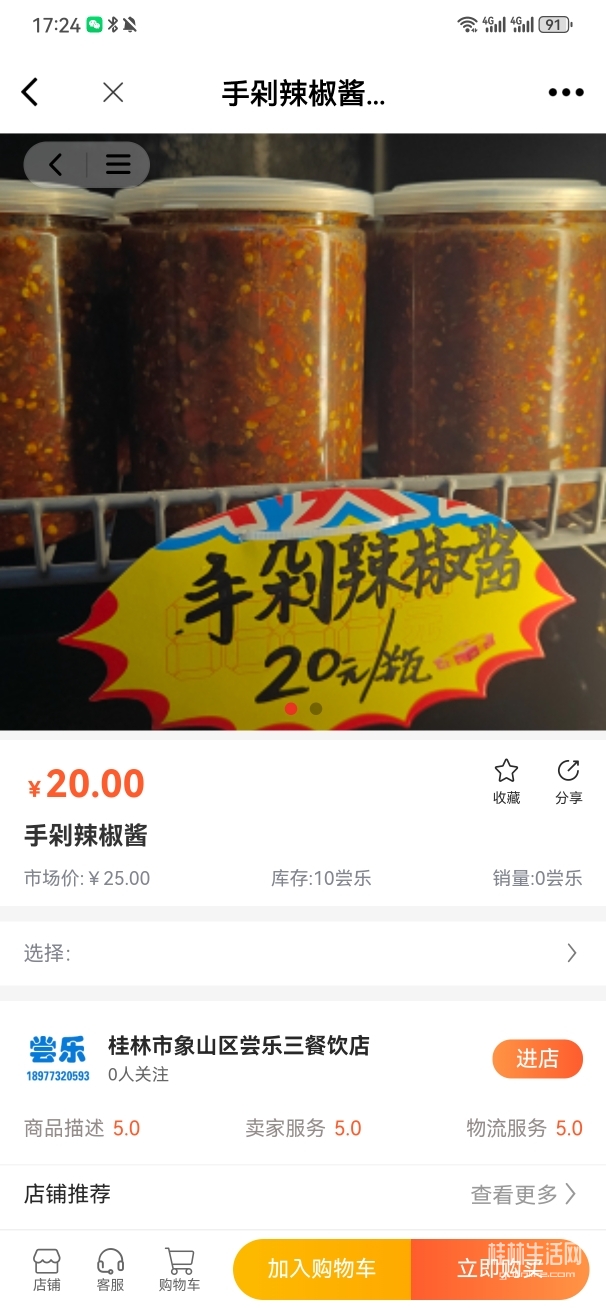Image resolution: width=606 pixels, height=1308 pixels.
Task: Open the 店铺 shop tab
Action: click(47, 1269)
